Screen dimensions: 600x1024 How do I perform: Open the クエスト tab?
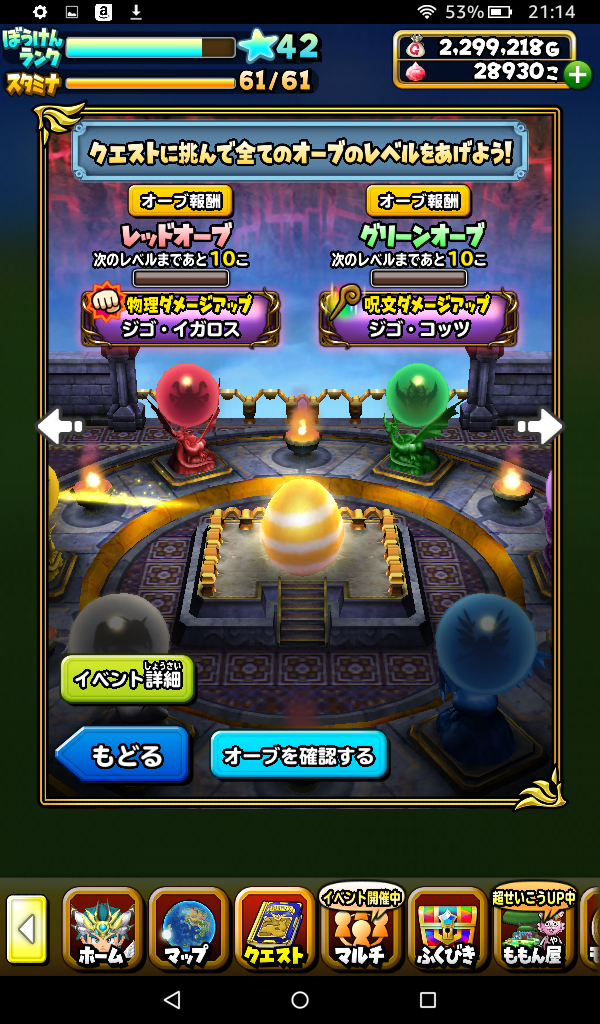pos(274,930)
